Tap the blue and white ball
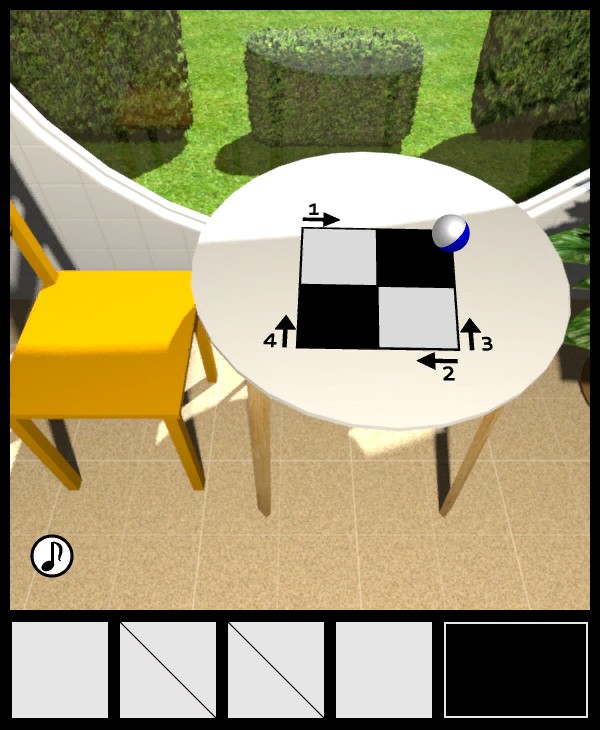 click(451, 233)
